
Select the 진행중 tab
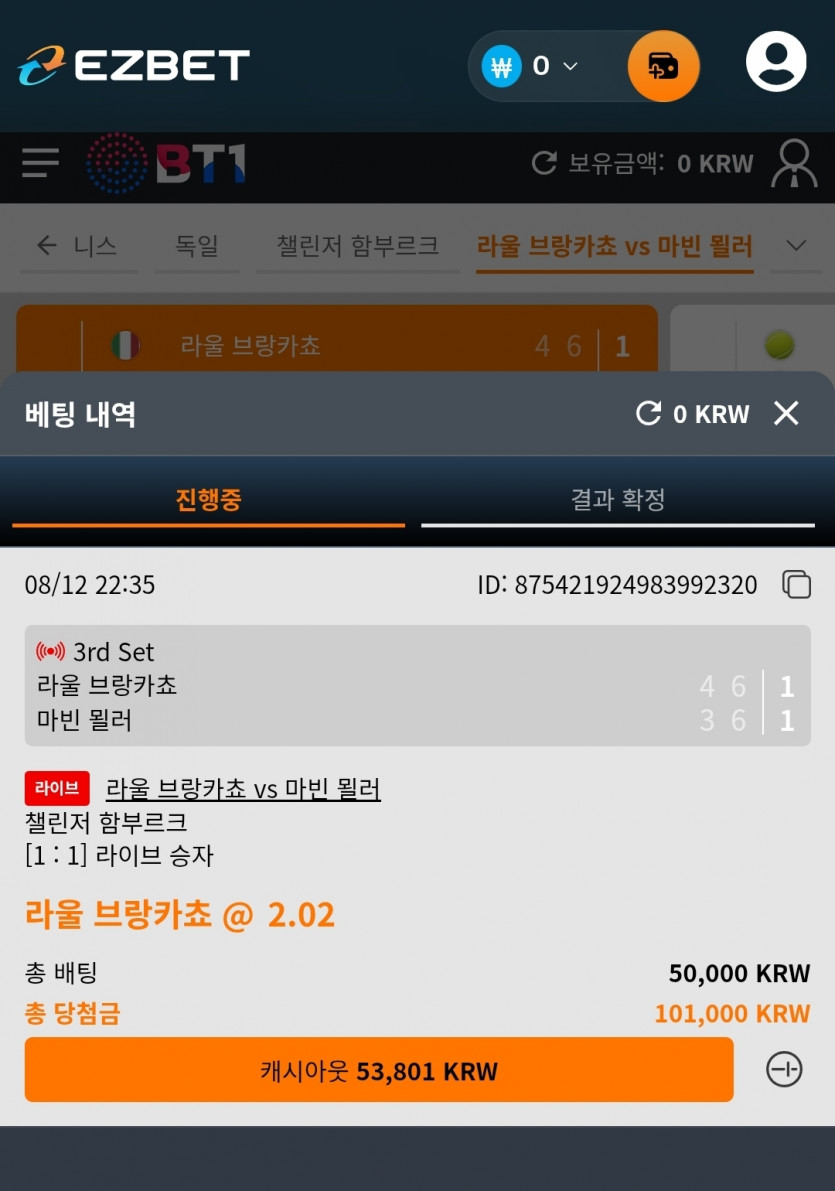click(208, 499)
